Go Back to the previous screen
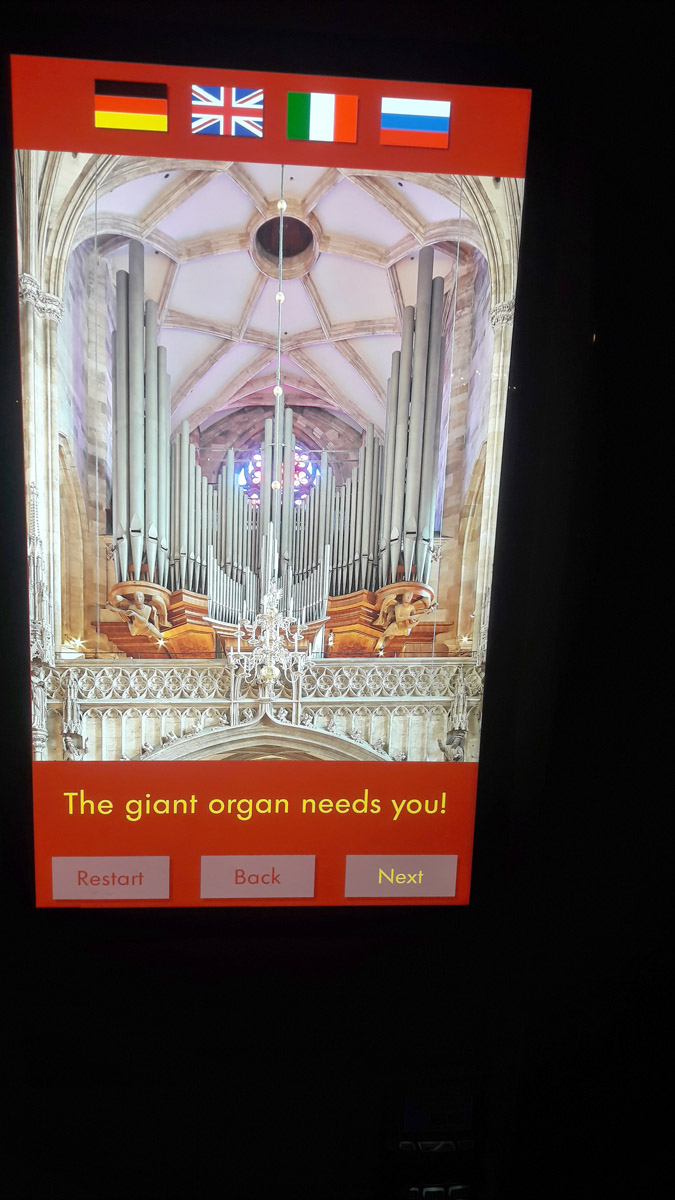The height and width of the screenshot is (1200, 675). point(257,877)
